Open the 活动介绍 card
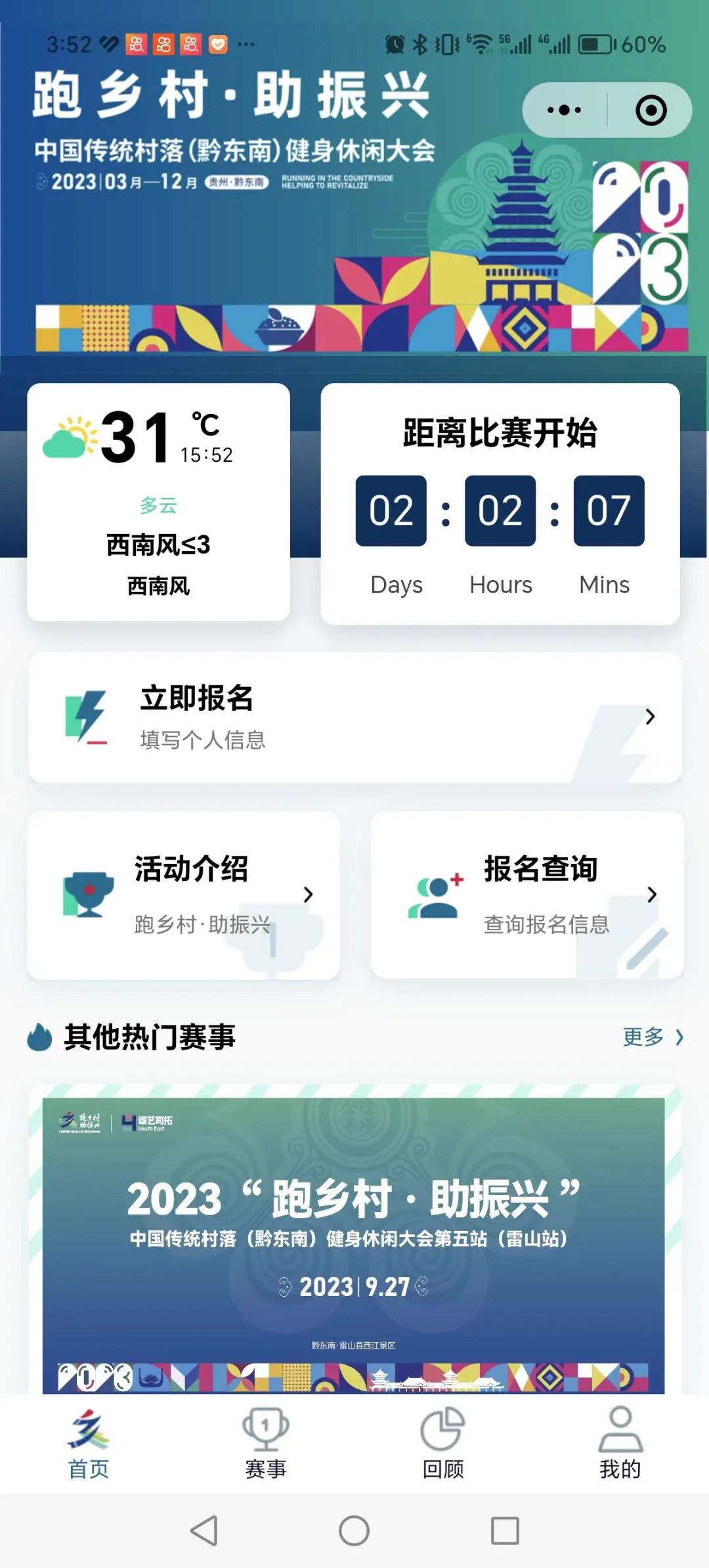Image resolution: width=709 pixels, height=1568 pixels. [x=183, y=895]
